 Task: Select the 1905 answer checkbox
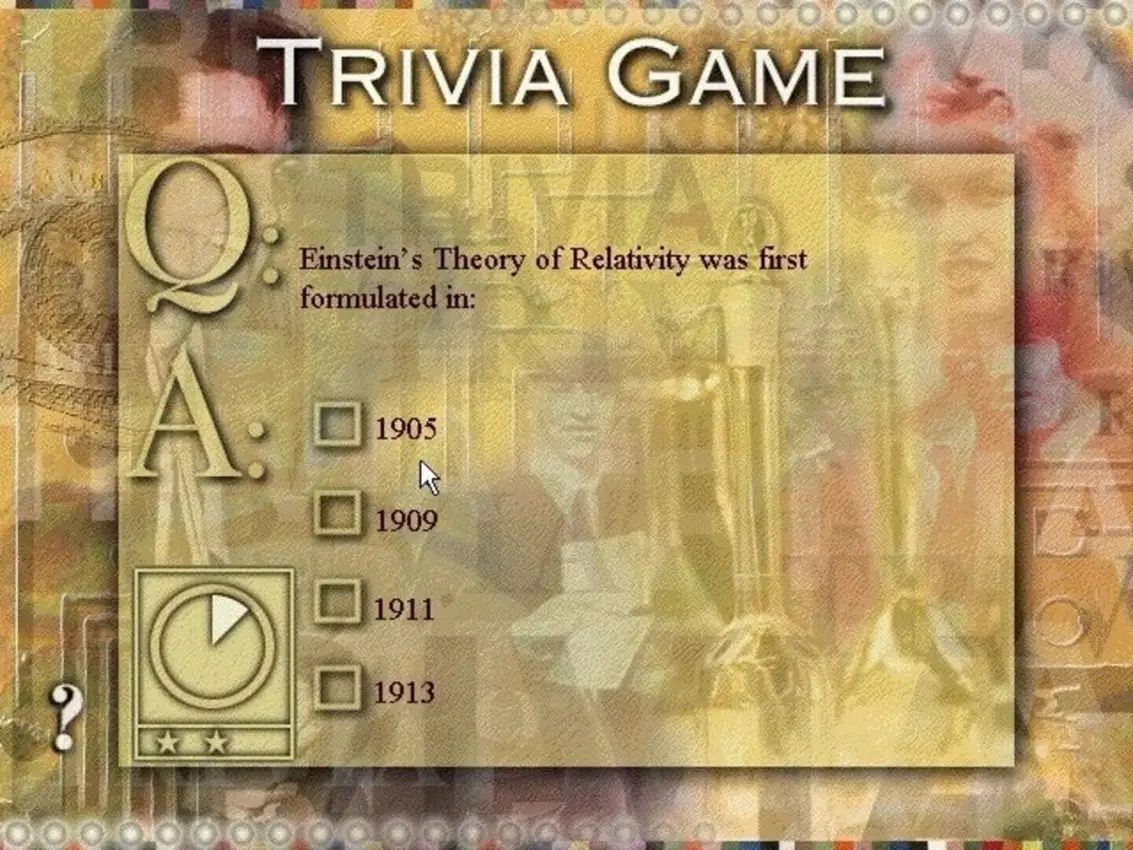pos(338,424)
